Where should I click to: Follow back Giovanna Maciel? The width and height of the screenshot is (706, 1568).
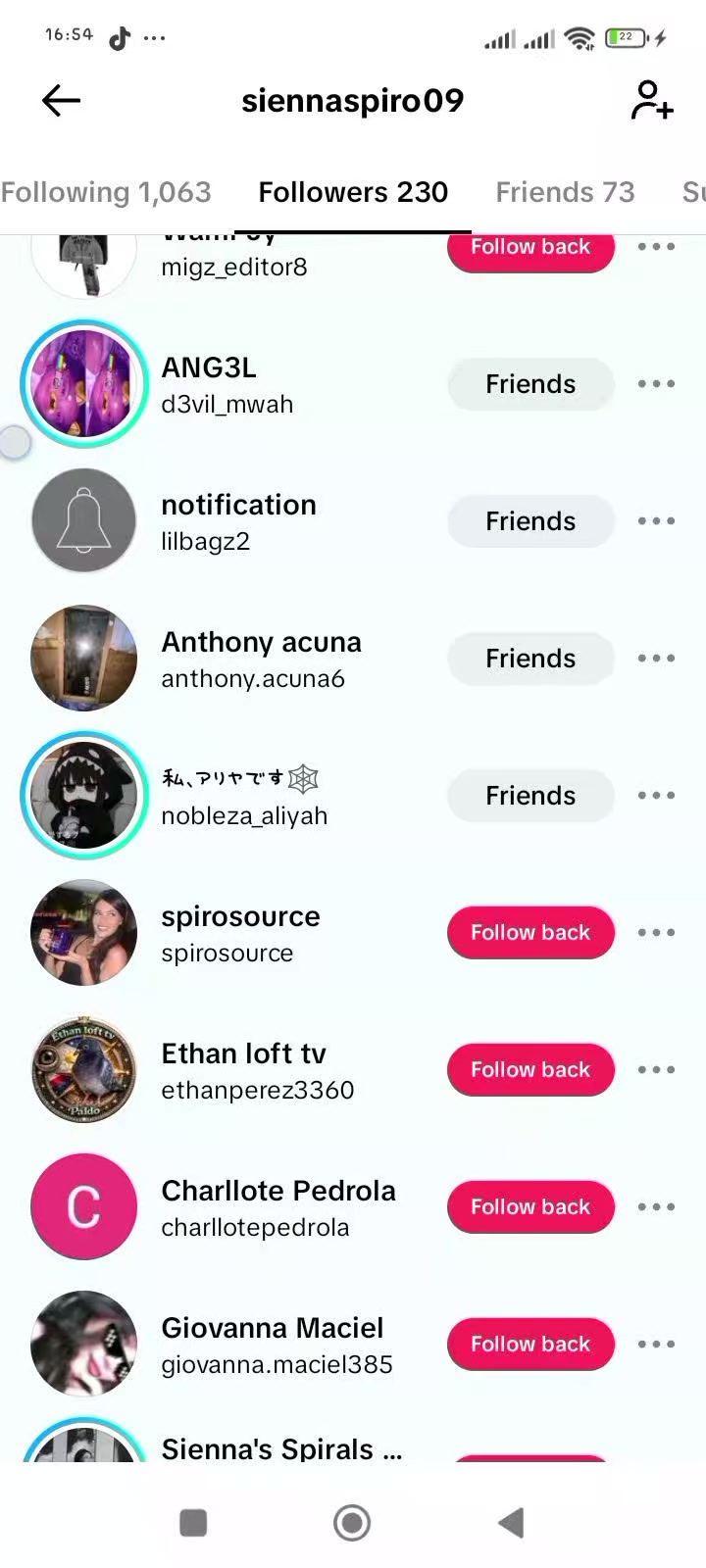(530, 1345)
